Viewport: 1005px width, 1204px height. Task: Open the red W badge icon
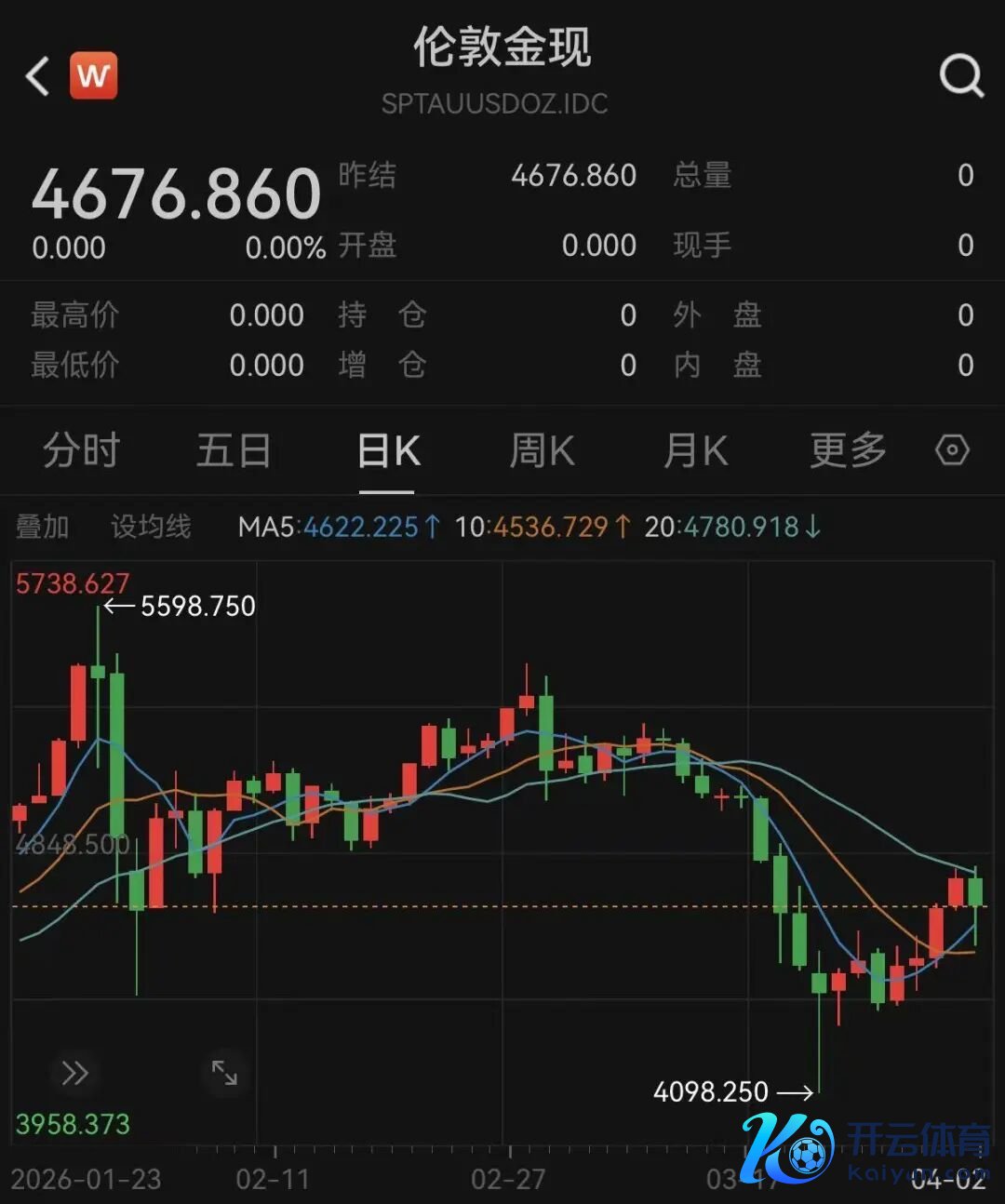click(93, 75)
